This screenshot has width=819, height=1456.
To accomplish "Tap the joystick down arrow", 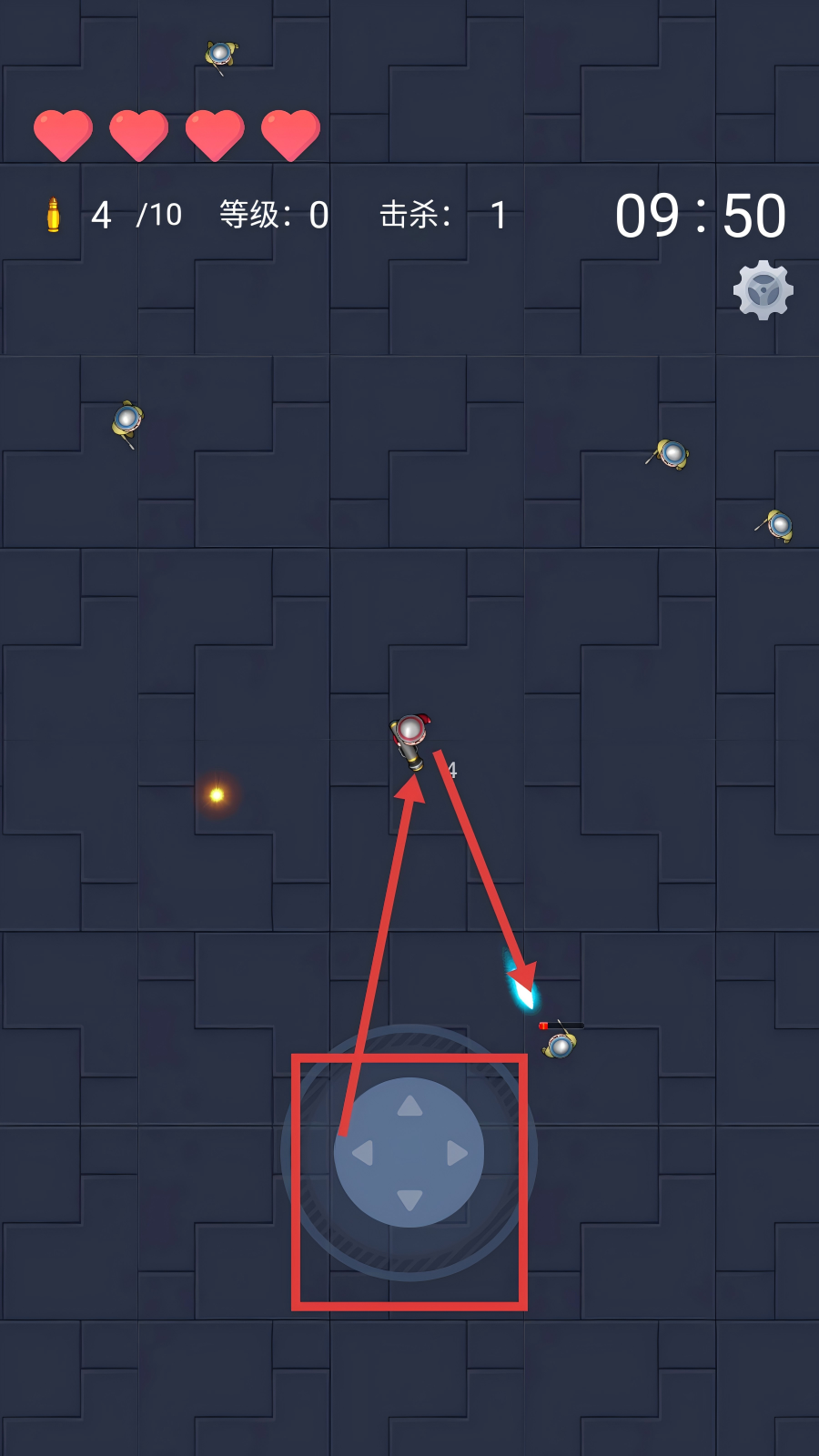I will click(409, 1200).
